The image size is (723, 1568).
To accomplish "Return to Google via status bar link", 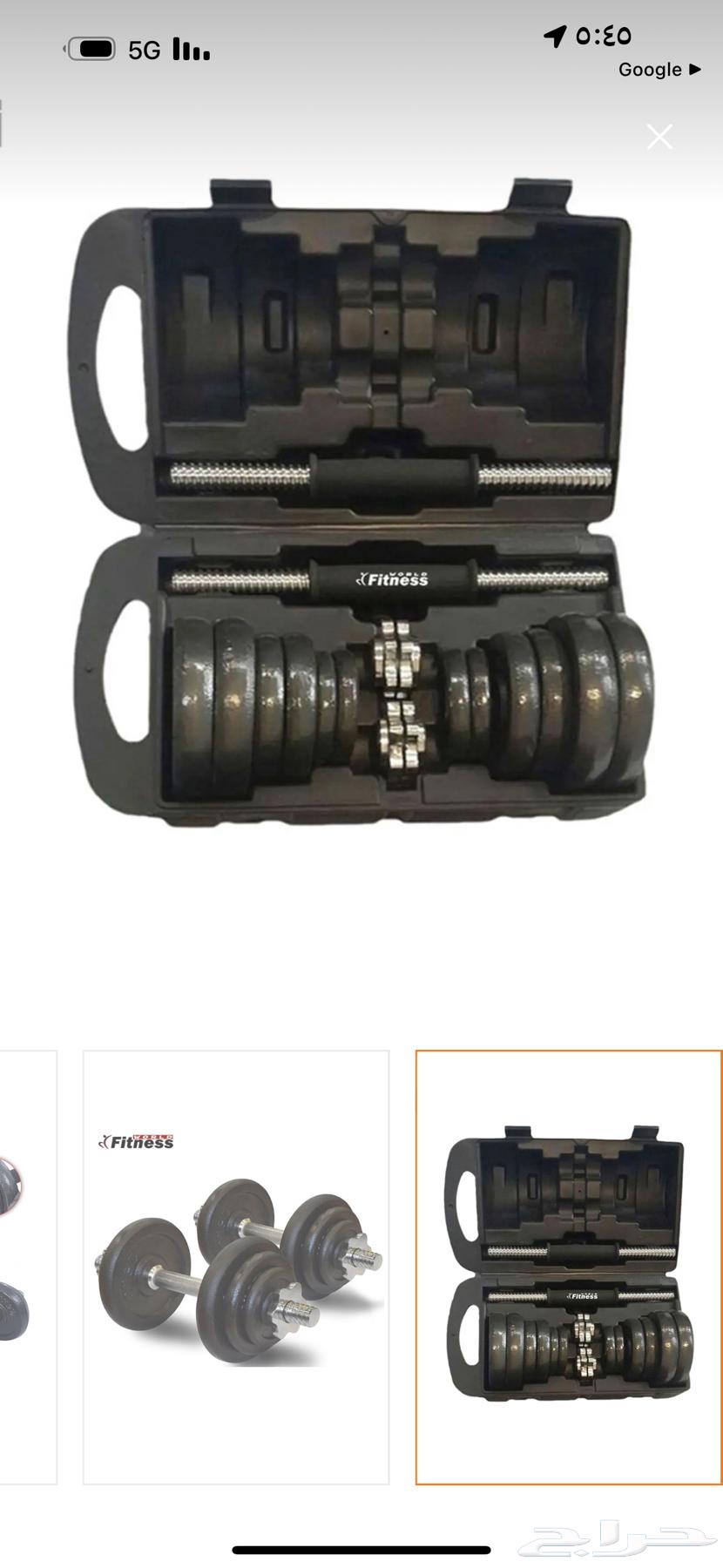I will pos(659,70).
